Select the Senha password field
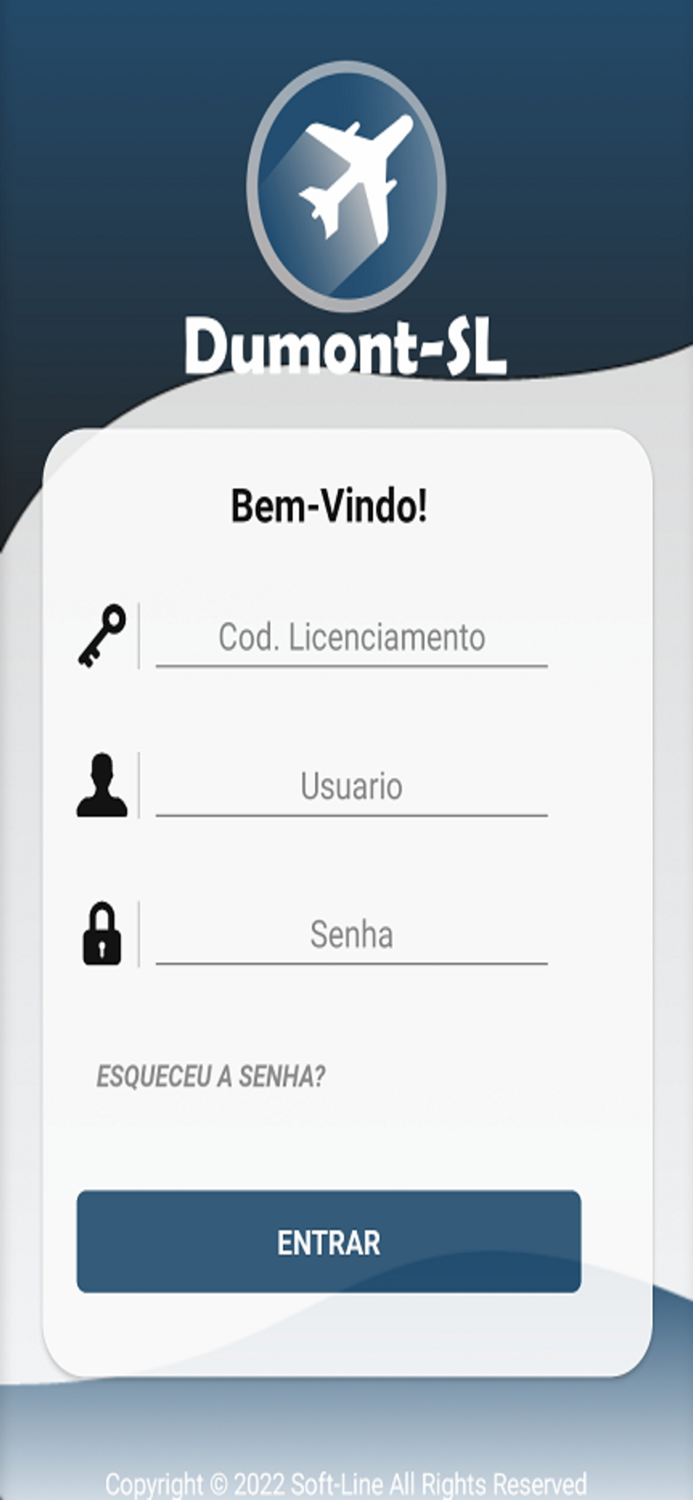693x1500 pixels. click(x=351, y=936)
